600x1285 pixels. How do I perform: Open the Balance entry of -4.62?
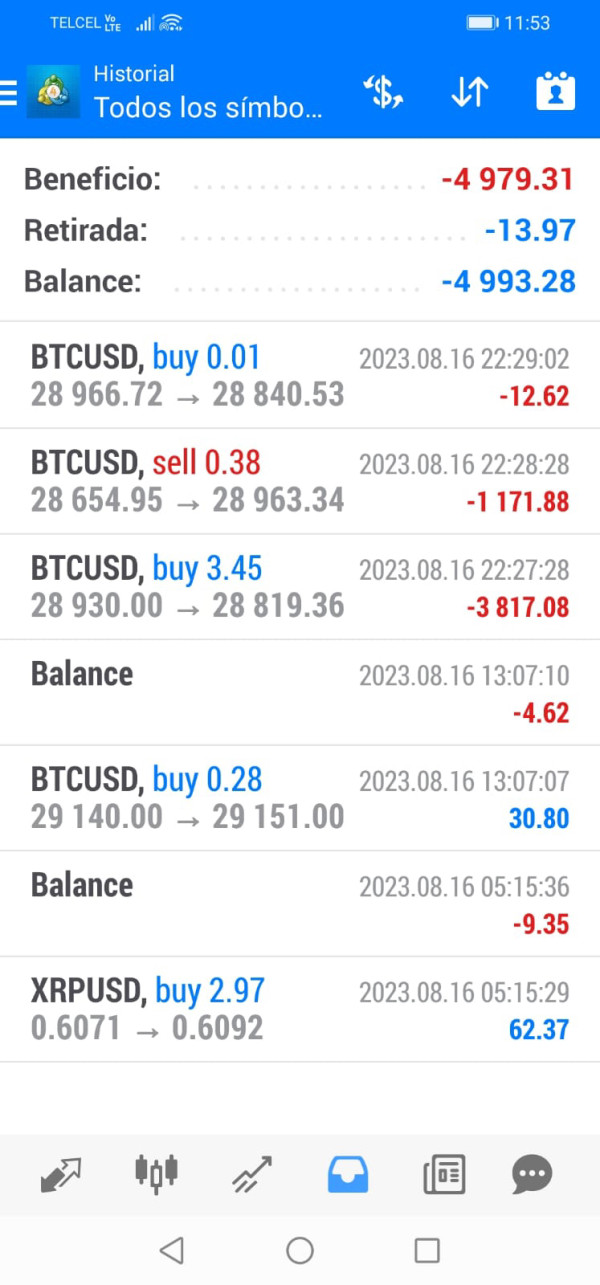tap(300, 692)
